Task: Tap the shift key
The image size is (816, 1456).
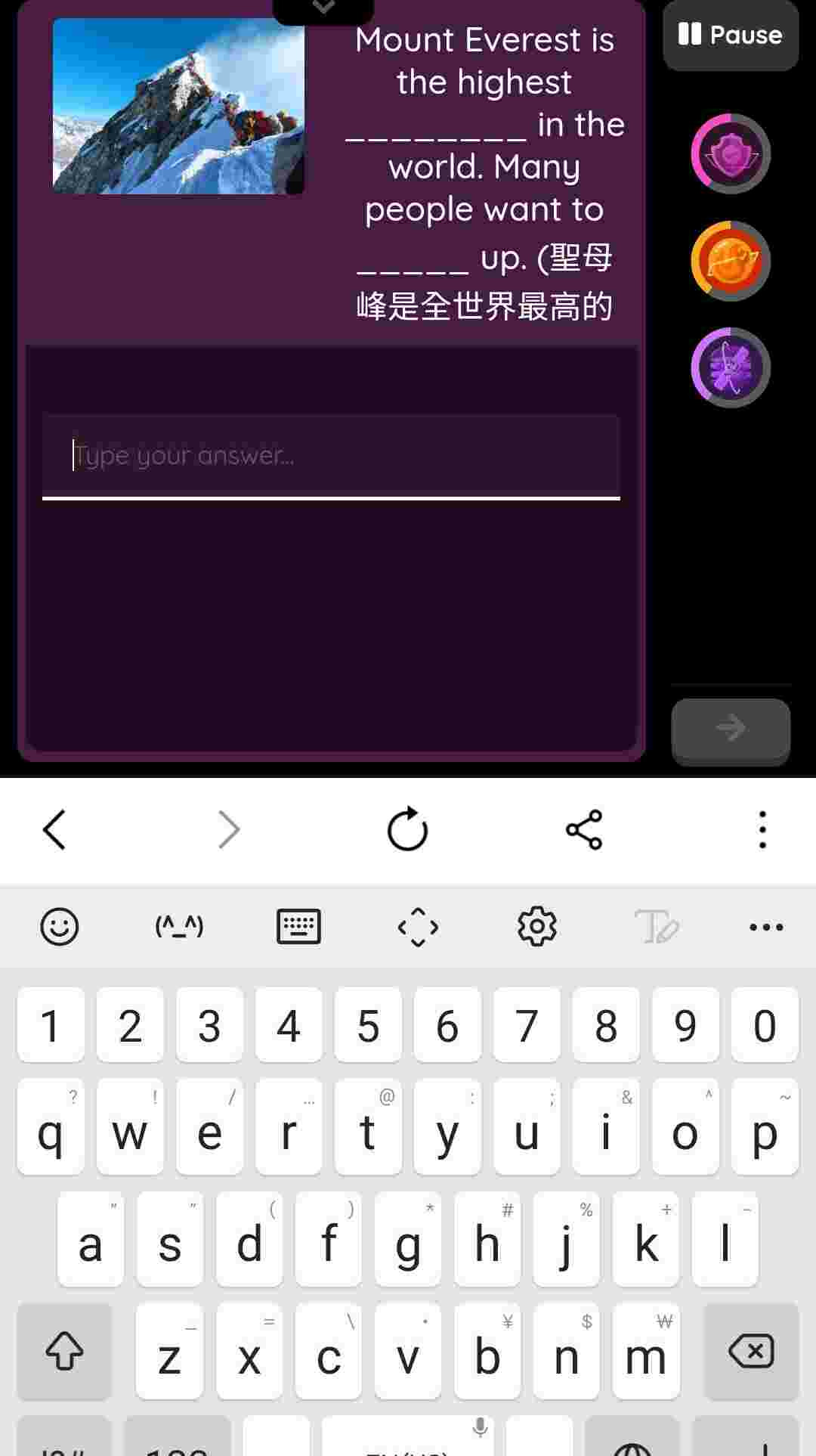Action: 64,1351
